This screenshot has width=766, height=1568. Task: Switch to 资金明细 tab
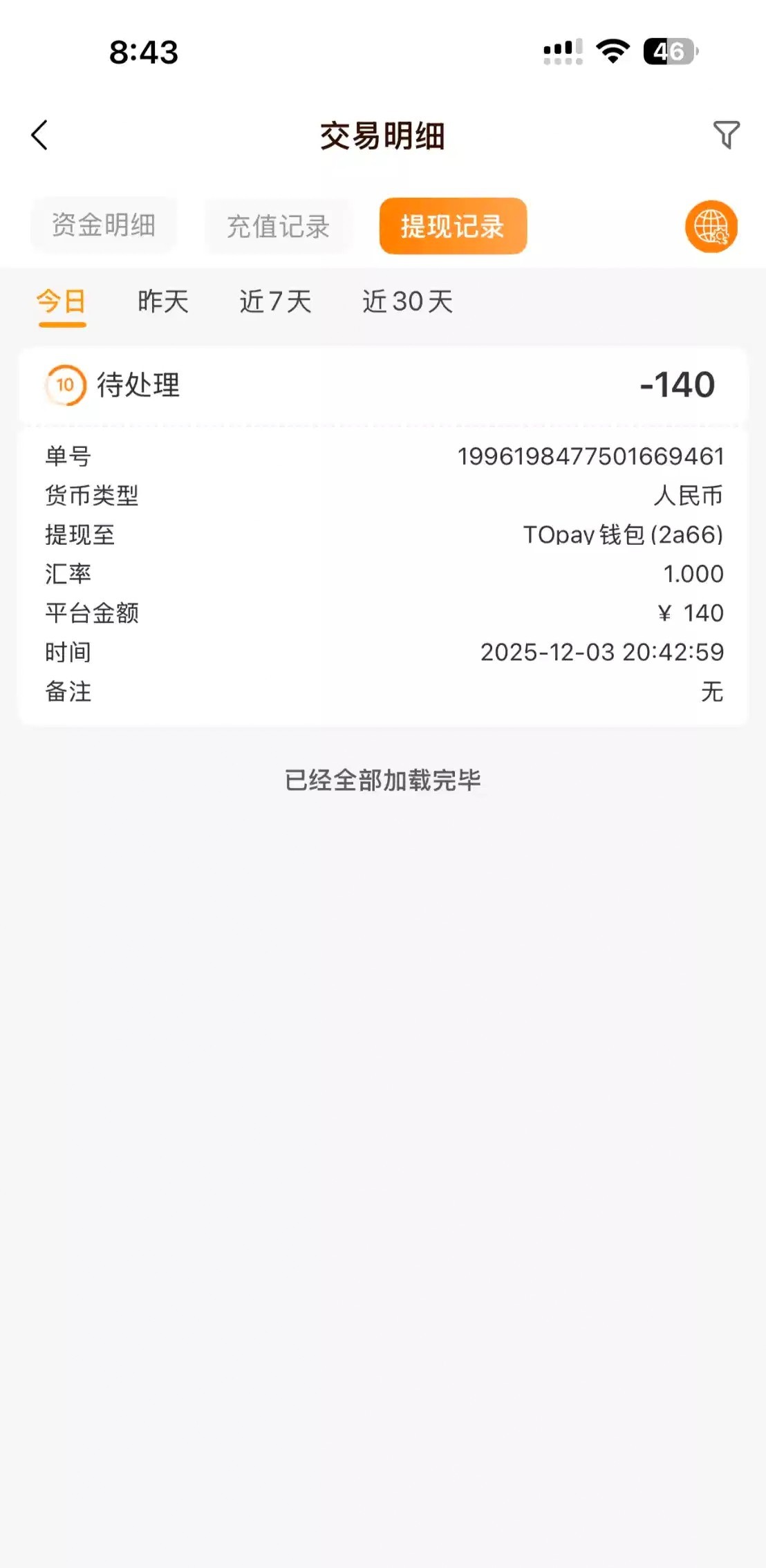pos(104,225)
